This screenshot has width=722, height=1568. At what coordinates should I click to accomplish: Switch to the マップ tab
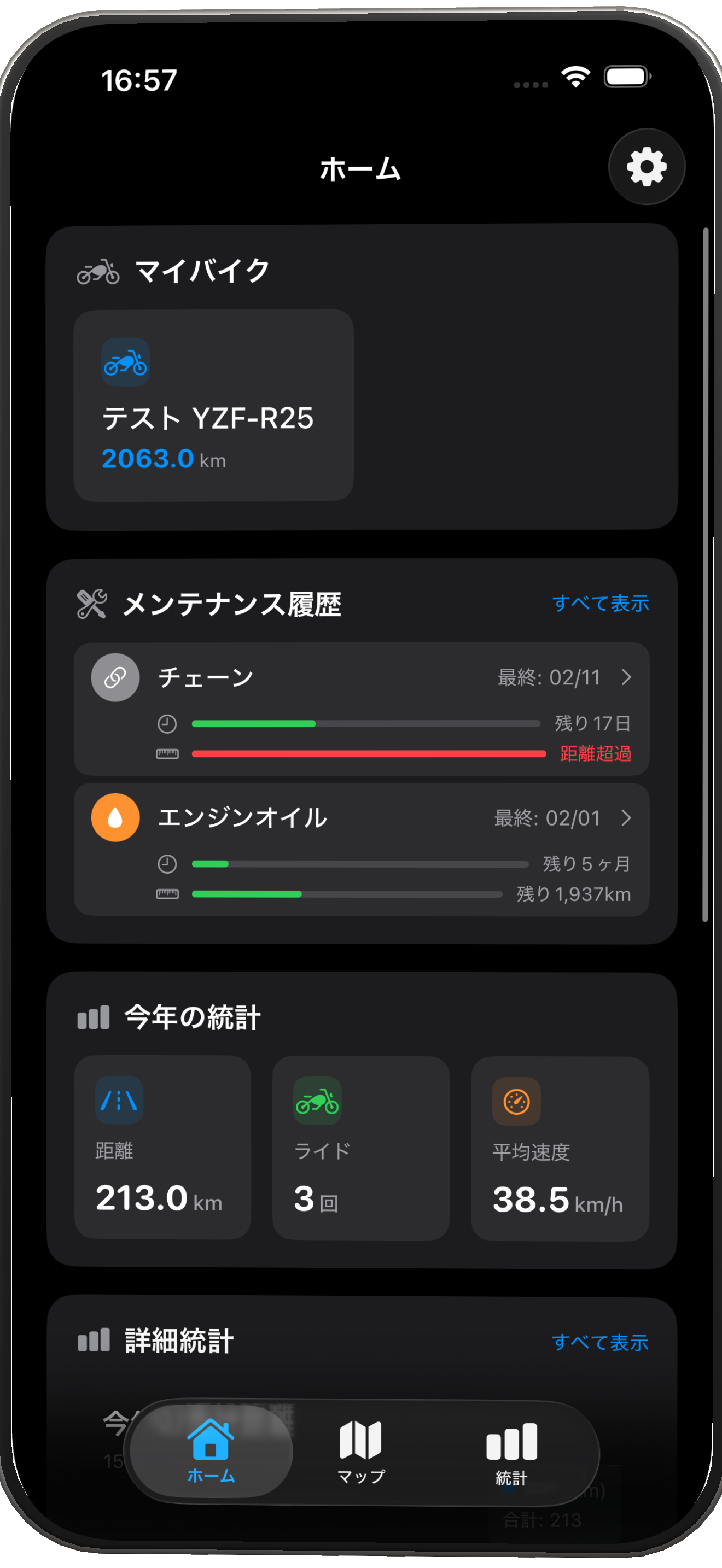point(361,1452)
